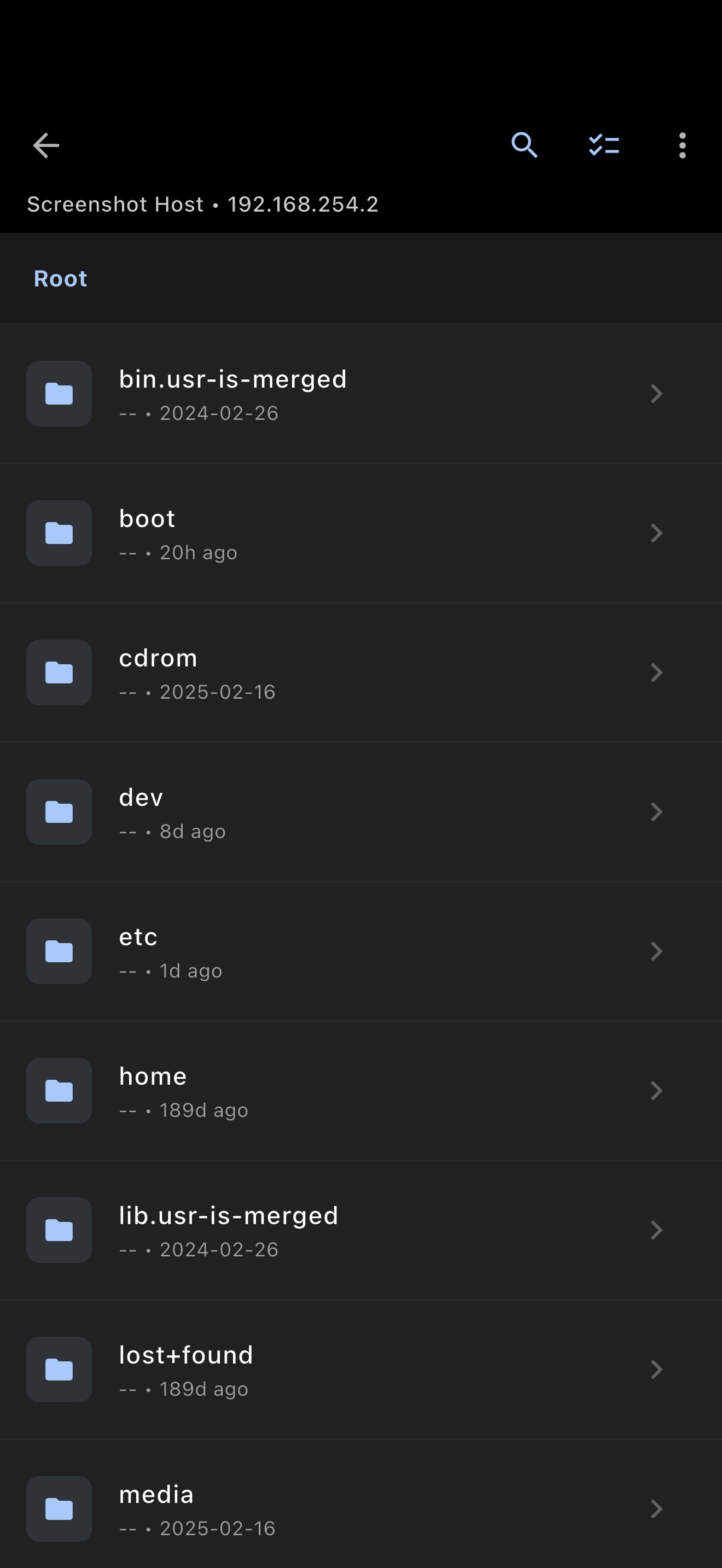This screenshot has width=722, height=1568.
Task: Browse the cdrom folder
Action: tap(360, 672)
